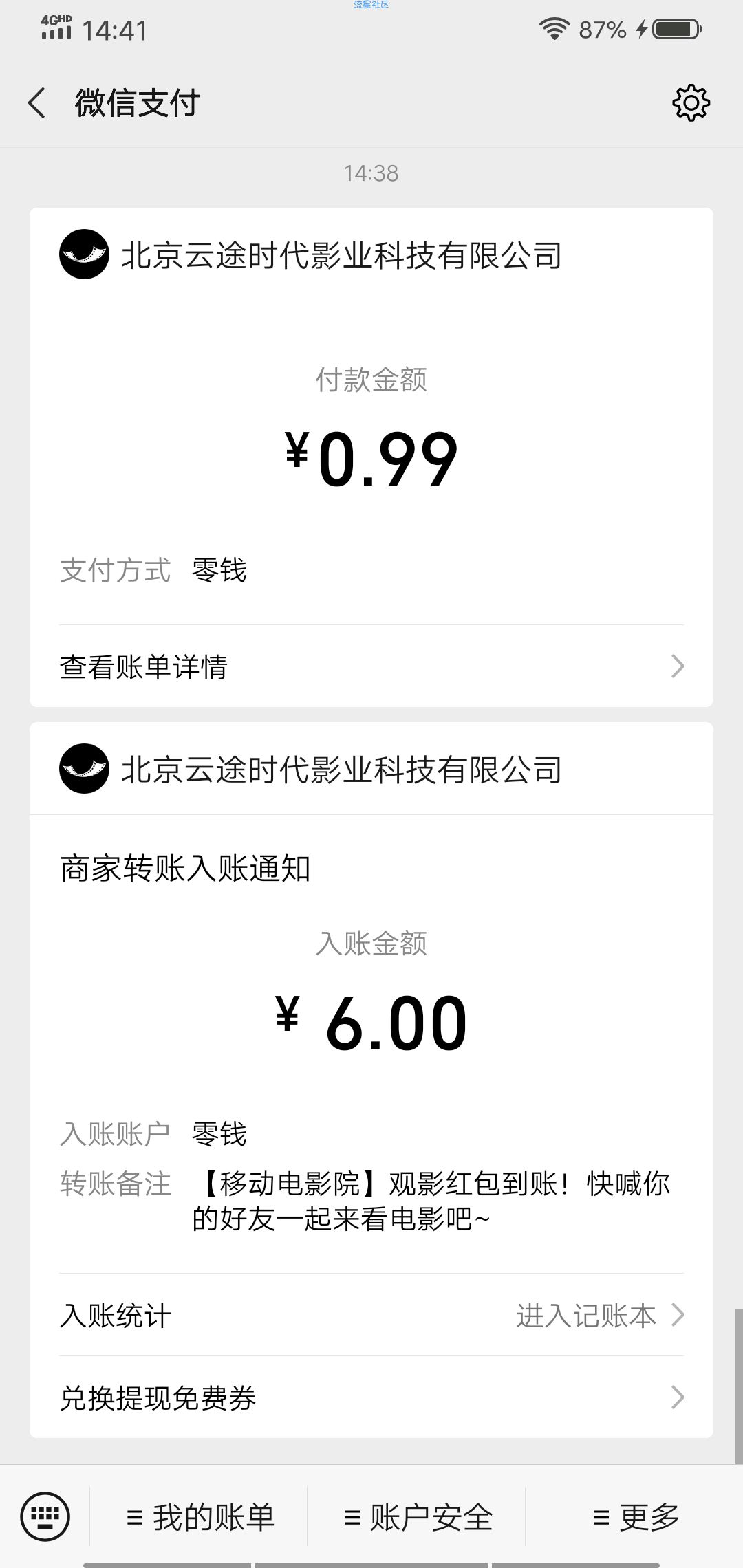Image resolution: width=743 pixels, height=1568 pixels.
Task: Open the 更多 menu
Action: (635, 1517)
